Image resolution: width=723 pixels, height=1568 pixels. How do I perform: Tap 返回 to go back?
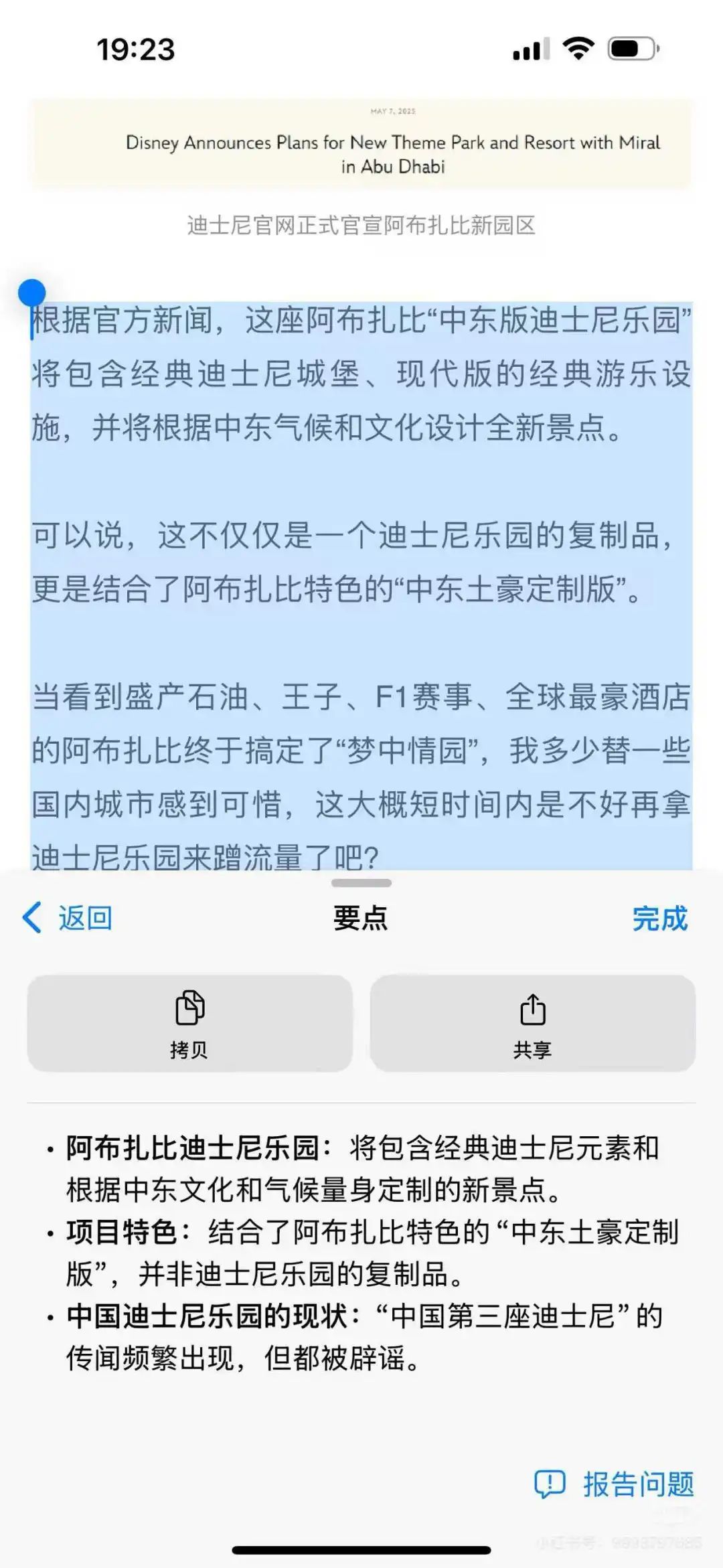pos(68,918)
